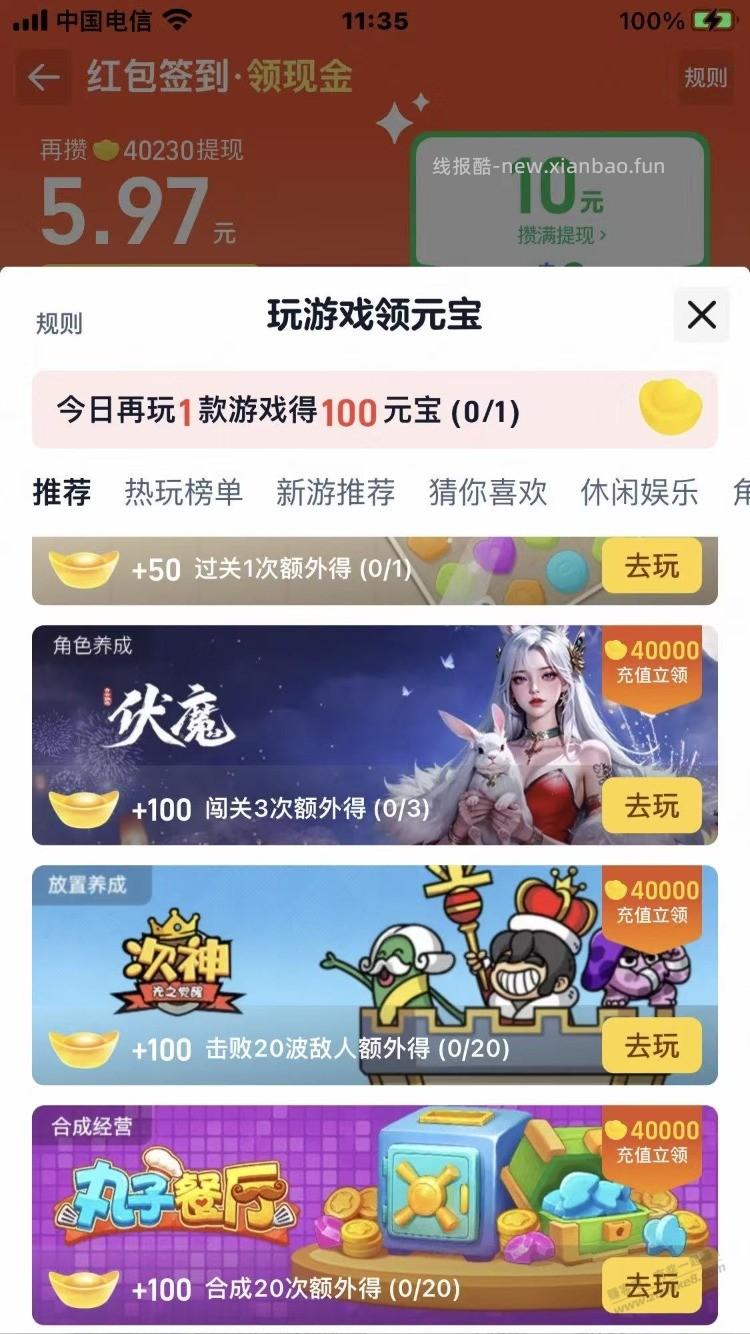Select the 推荐 tab
Image resolution: width=750 pixels, height=1334 pixels.
[x=60, y=492]
